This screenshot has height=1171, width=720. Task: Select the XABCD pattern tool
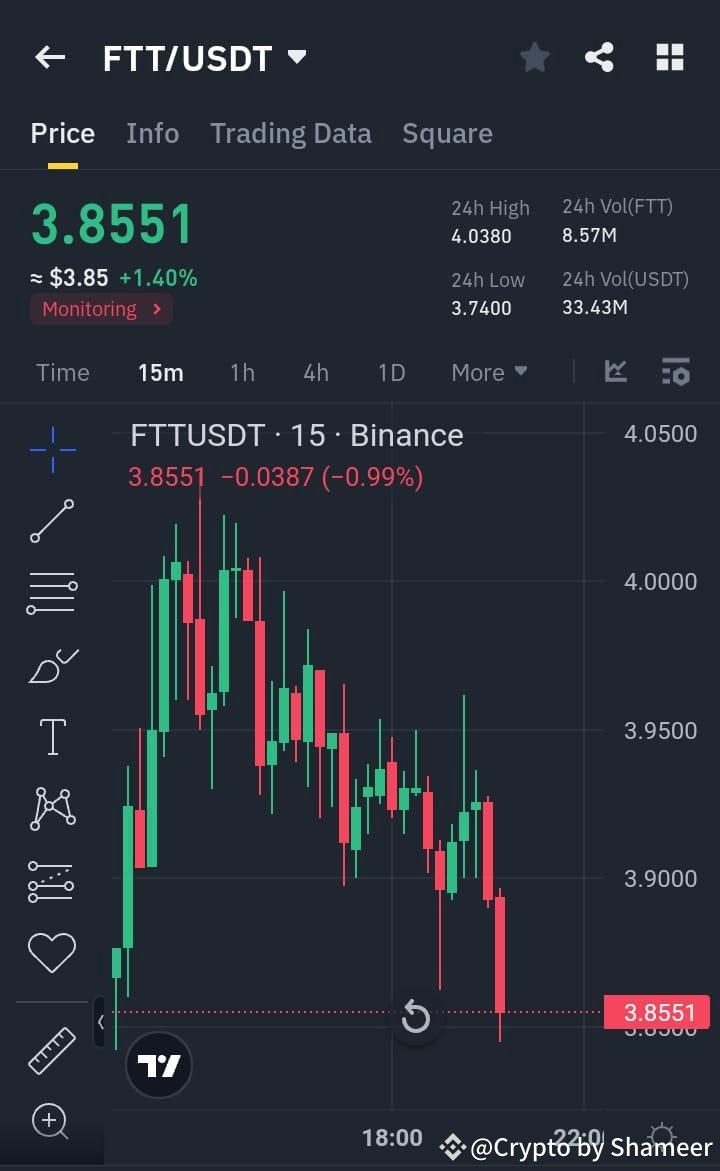point(51,808)
